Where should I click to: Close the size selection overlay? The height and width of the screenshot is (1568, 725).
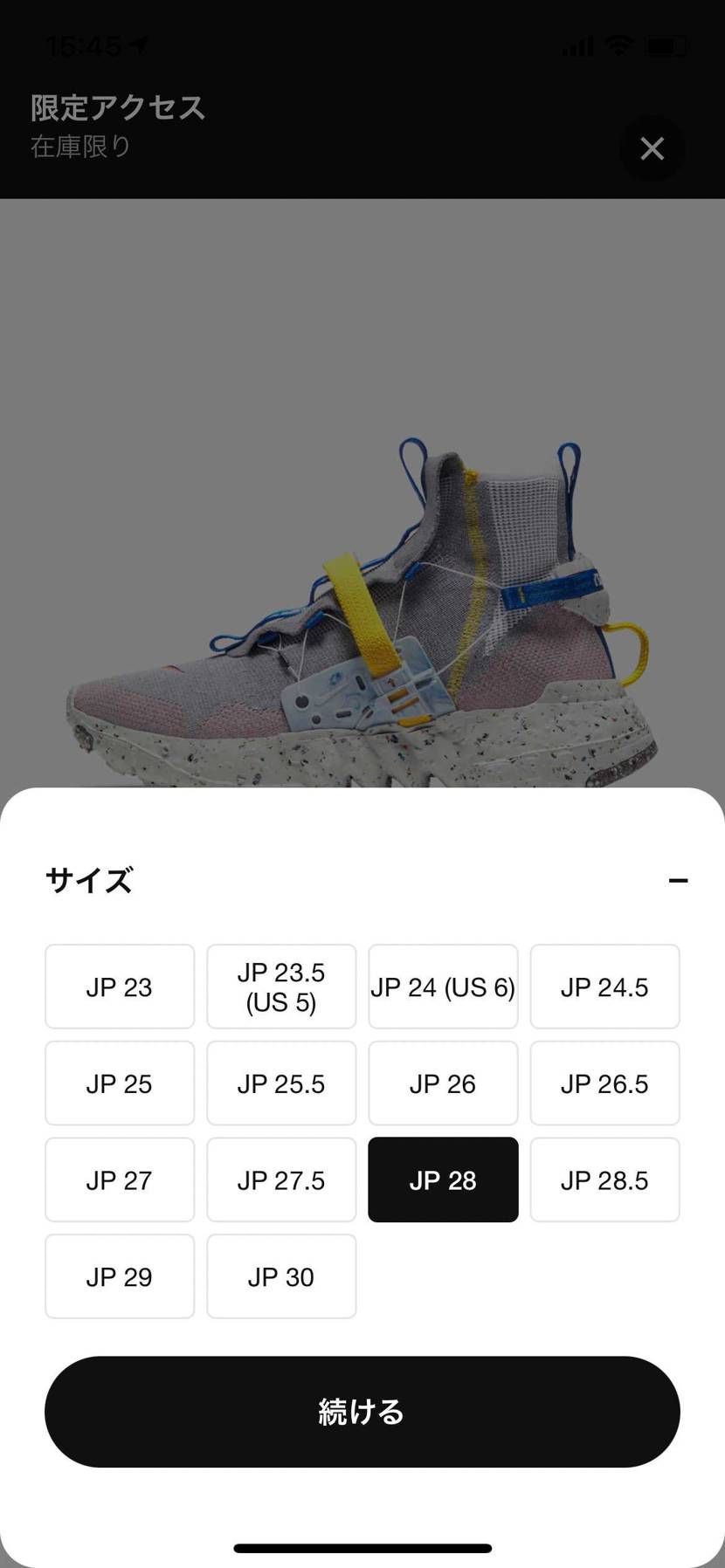[x=652, y=148]
